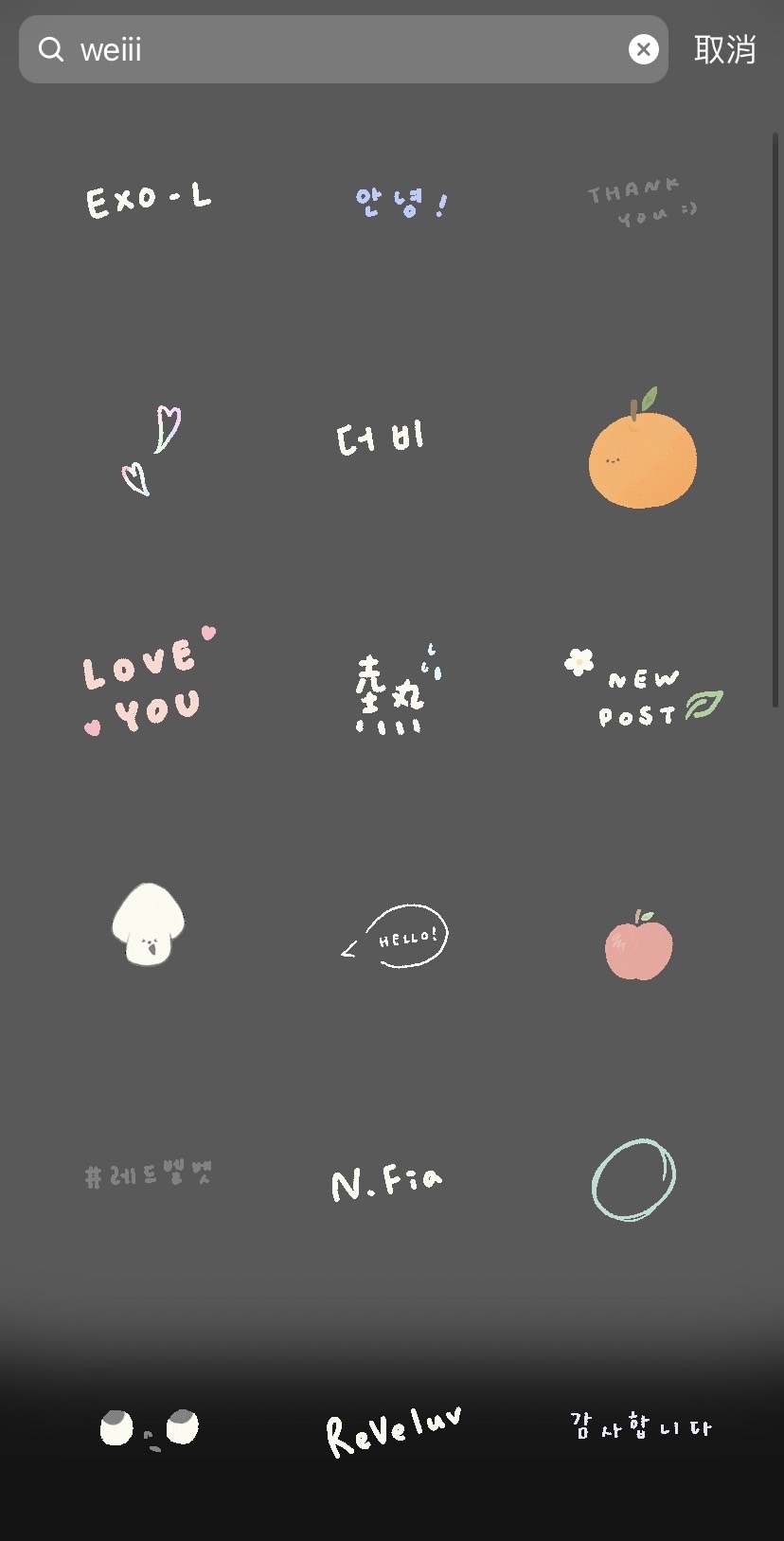784x1541 pixels.
Task: Clear the search text using the X button
Action: point(643,49)
